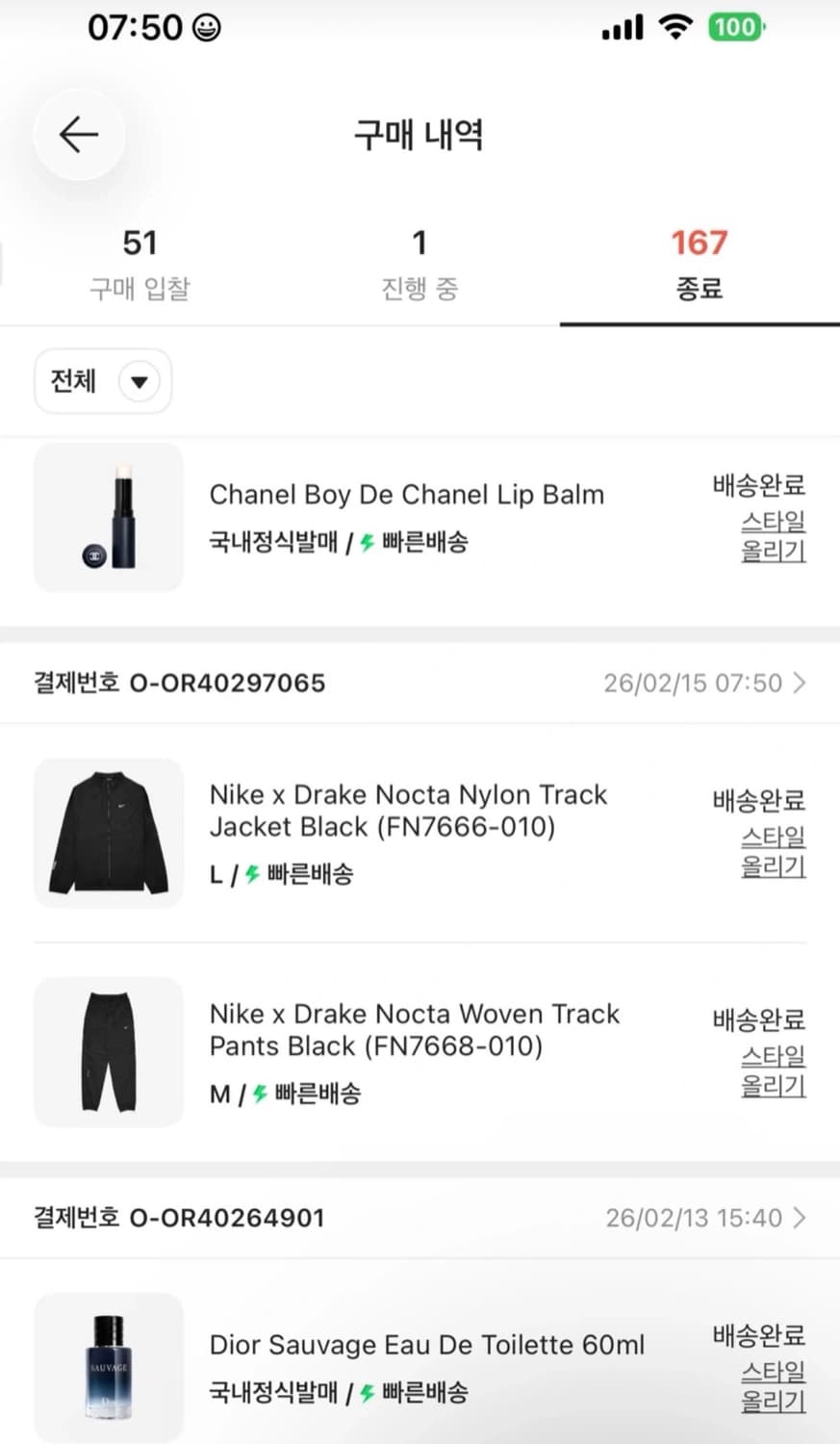Tap 배송완료 status on the Nocta jacket
This screenshot has width=840, height=1444.
click(x=760, y=800)
